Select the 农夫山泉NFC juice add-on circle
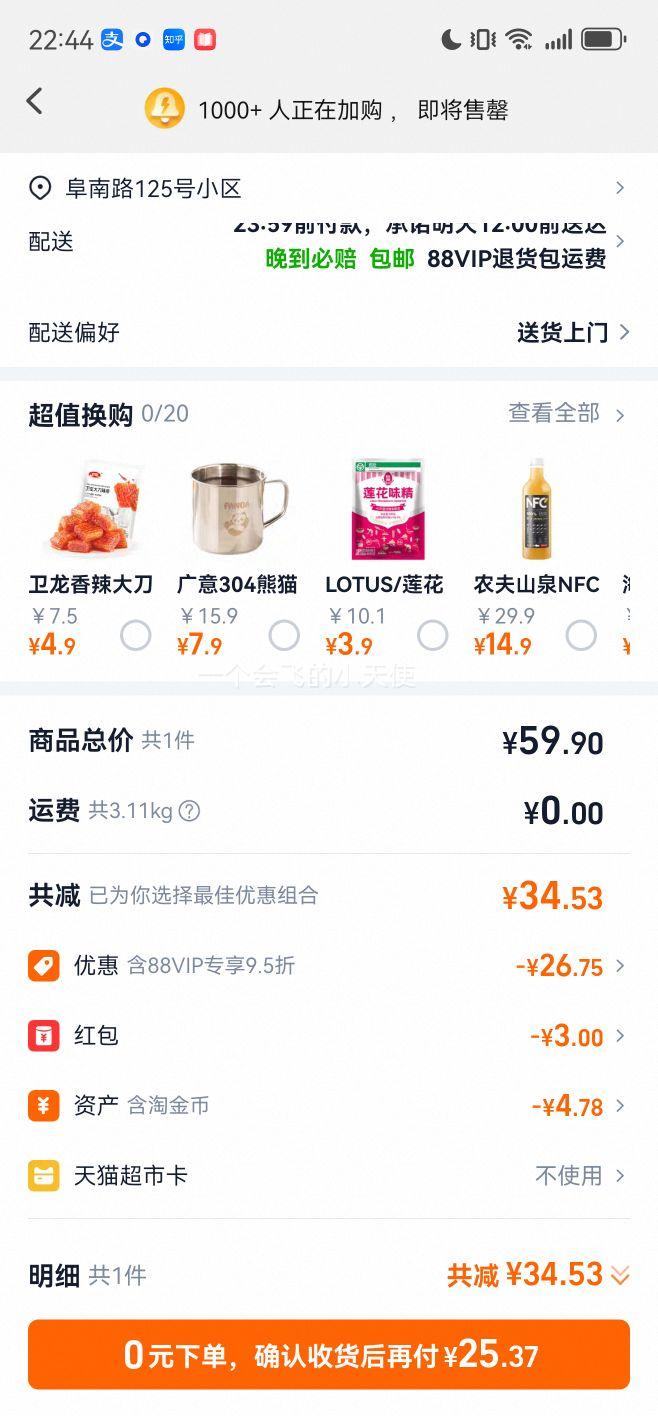This screenshot has height=1416, width=658. pos(581,635)
